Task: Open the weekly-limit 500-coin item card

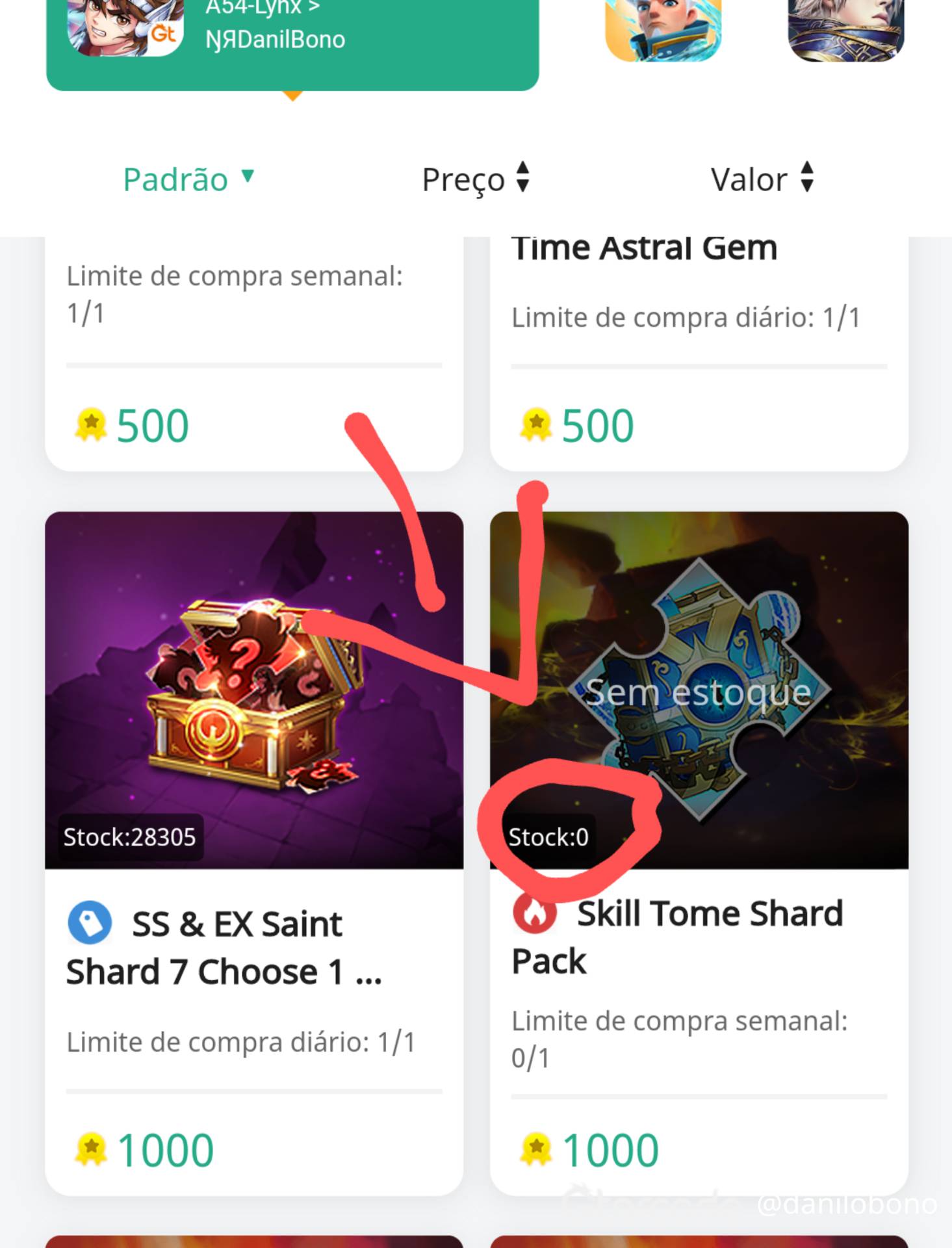Action: click(x=253, y=351)
